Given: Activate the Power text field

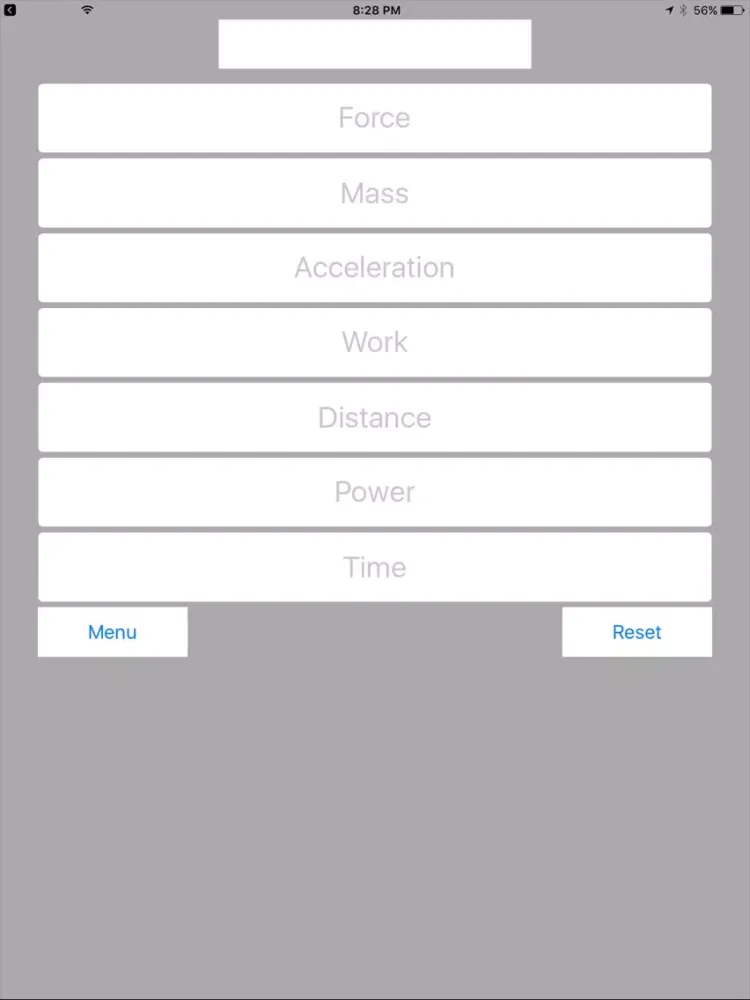Looking at the screenshot, I should [x=375, y=492].
